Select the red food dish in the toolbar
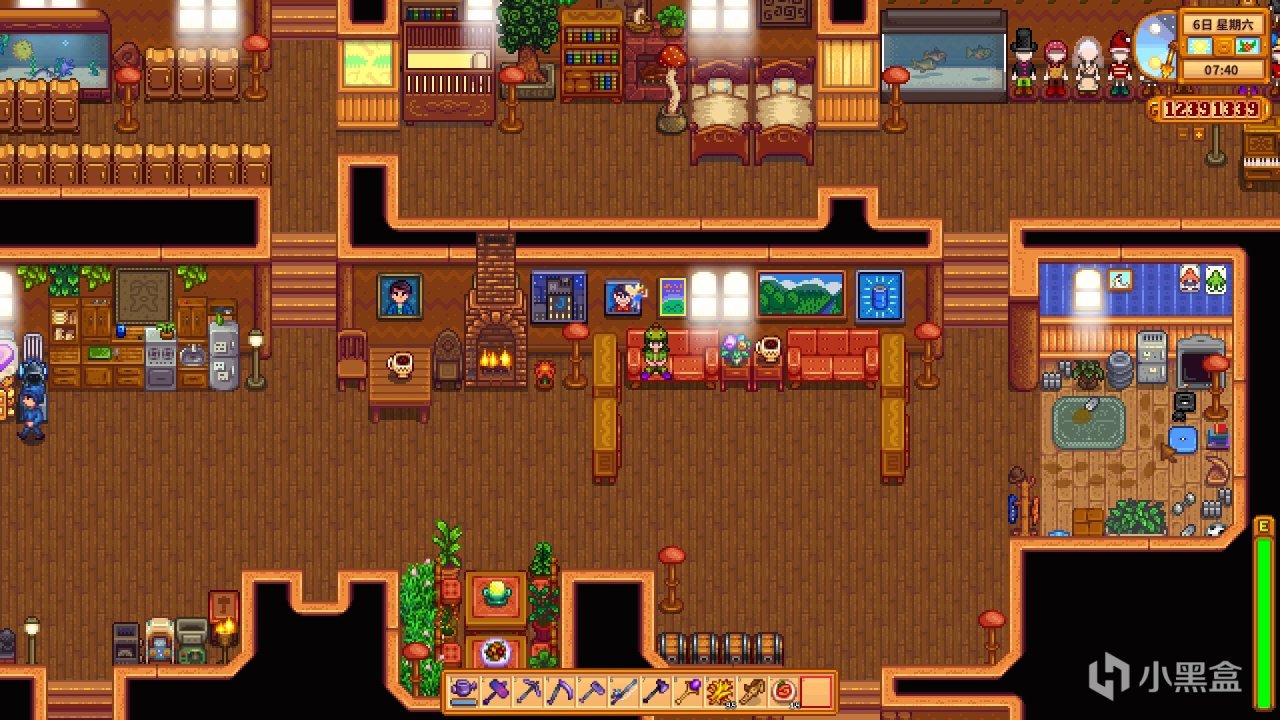The width and height of the screenshot is (1280, 720). click(x=784, y=691)
